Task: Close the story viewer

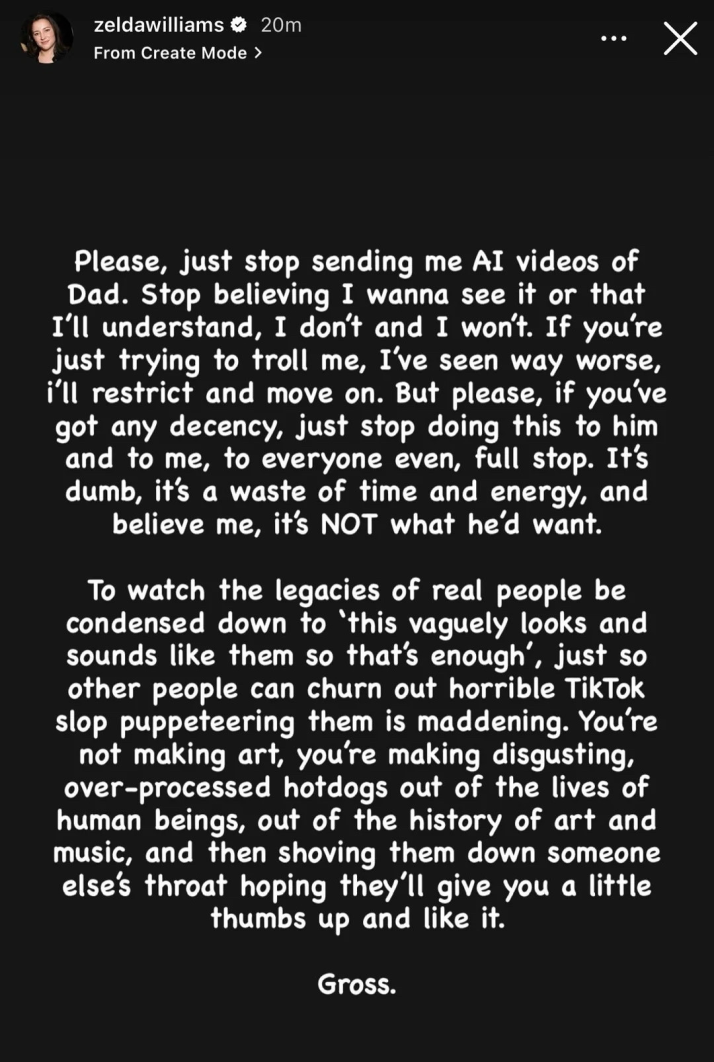Action: tap(680, 38)
